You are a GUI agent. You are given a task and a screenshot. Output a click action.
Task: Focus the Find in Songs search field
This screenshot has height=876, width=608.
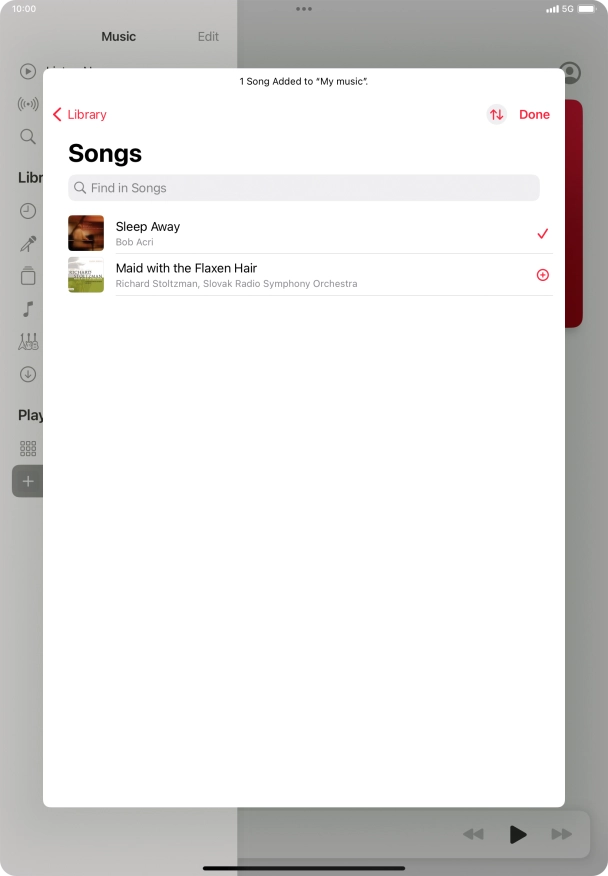(x=303, y=188)
